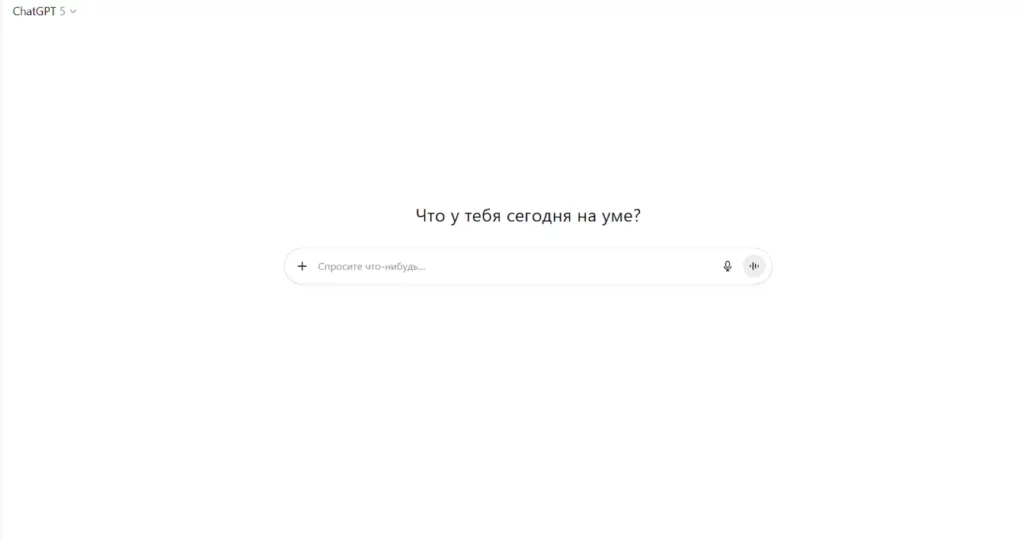Launch voice mode with the waveform button

click(x=754, y=266)
